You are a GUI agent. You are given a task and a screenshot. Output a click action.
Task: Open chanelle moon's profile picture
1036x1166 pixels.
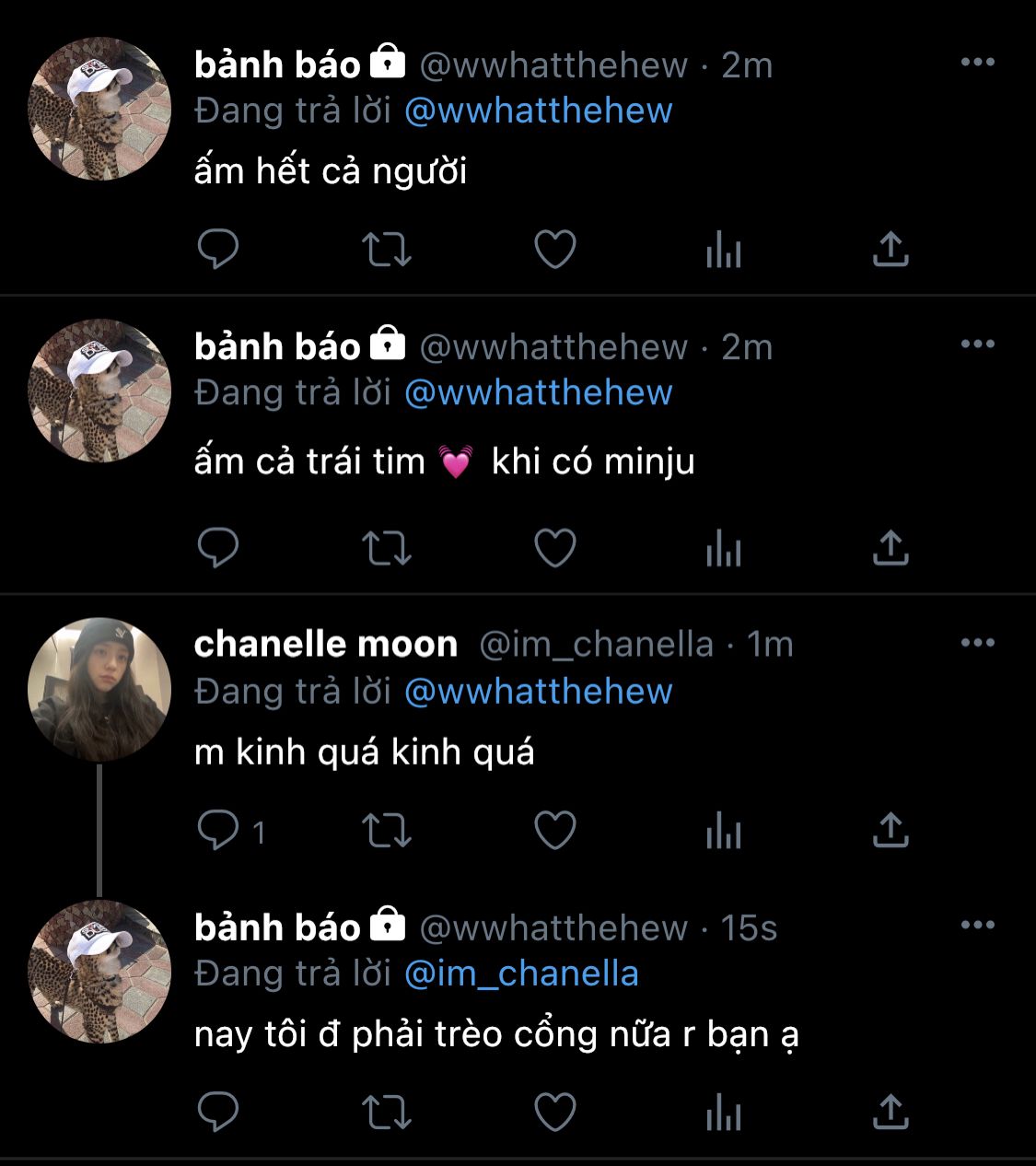point(99,689)
